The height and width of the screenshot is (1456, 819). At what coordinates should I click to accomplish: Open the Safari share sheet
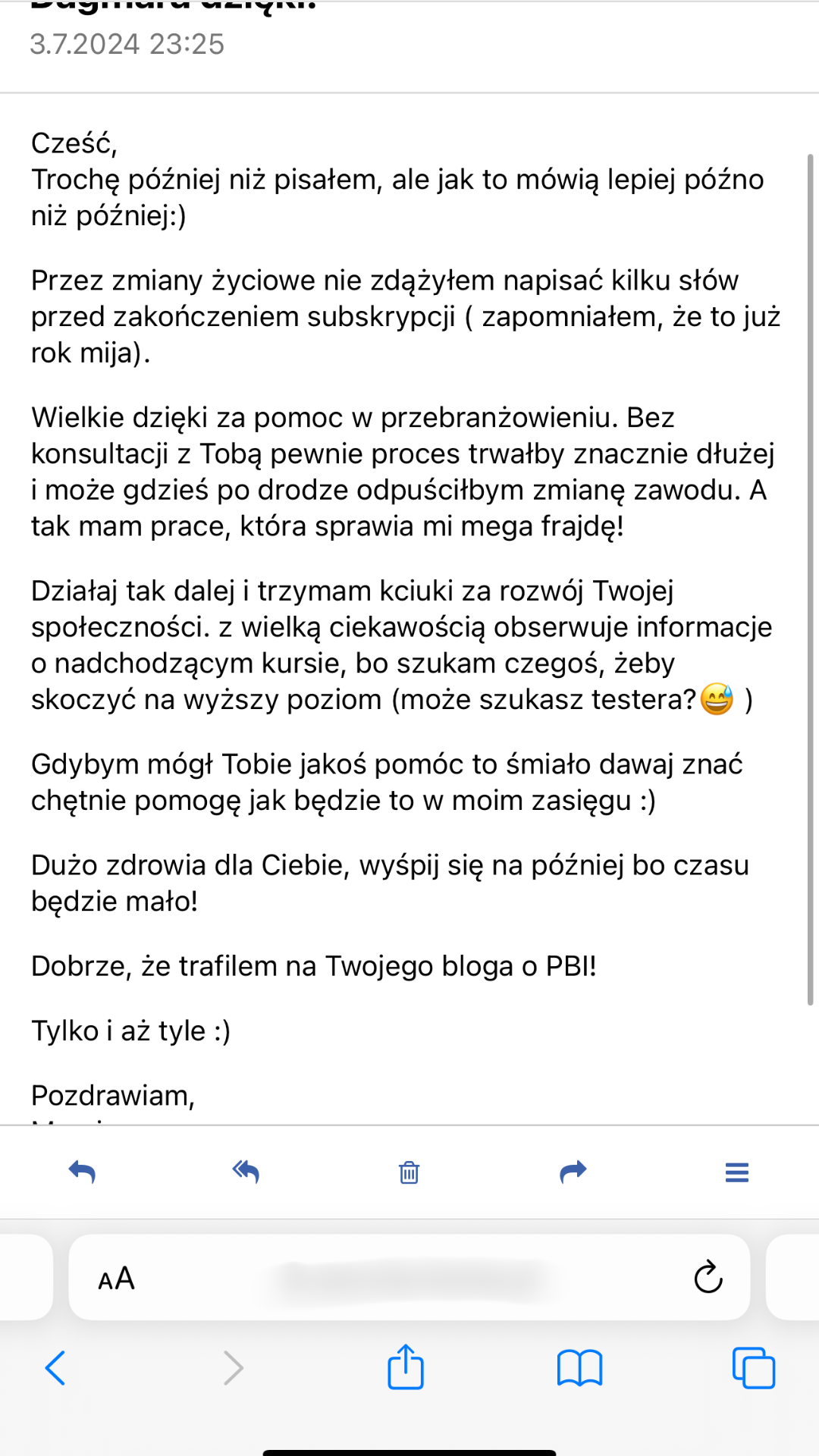[406, 1367]
